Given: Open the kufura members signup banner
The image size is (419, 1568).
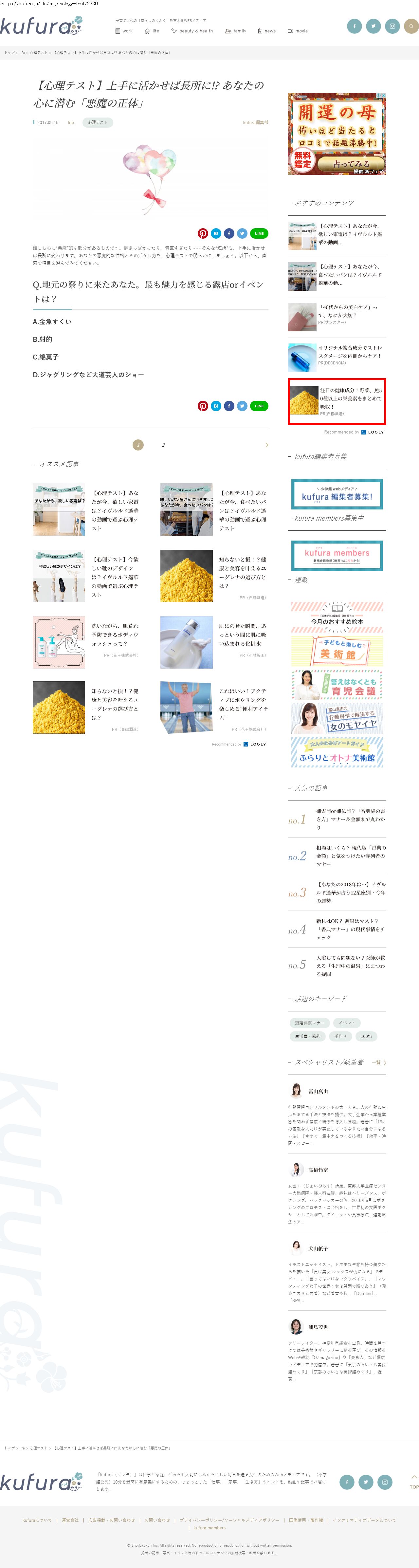Looking at the screenshot, I should click(337, 555).
